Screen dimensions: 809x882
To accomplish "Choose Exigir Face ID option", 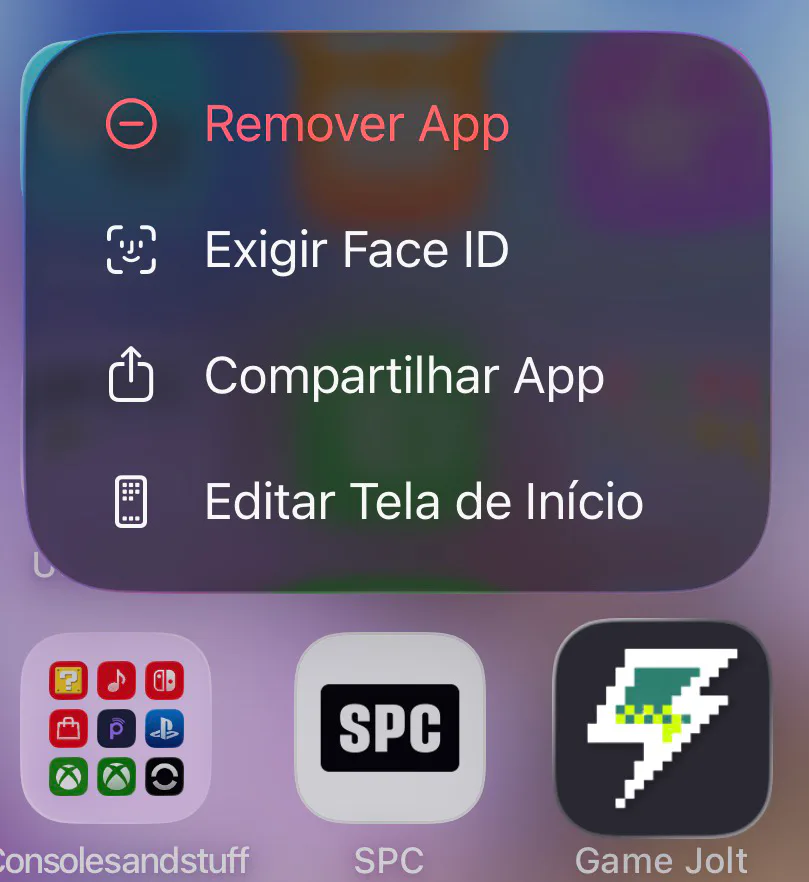I will coord(356,250).
